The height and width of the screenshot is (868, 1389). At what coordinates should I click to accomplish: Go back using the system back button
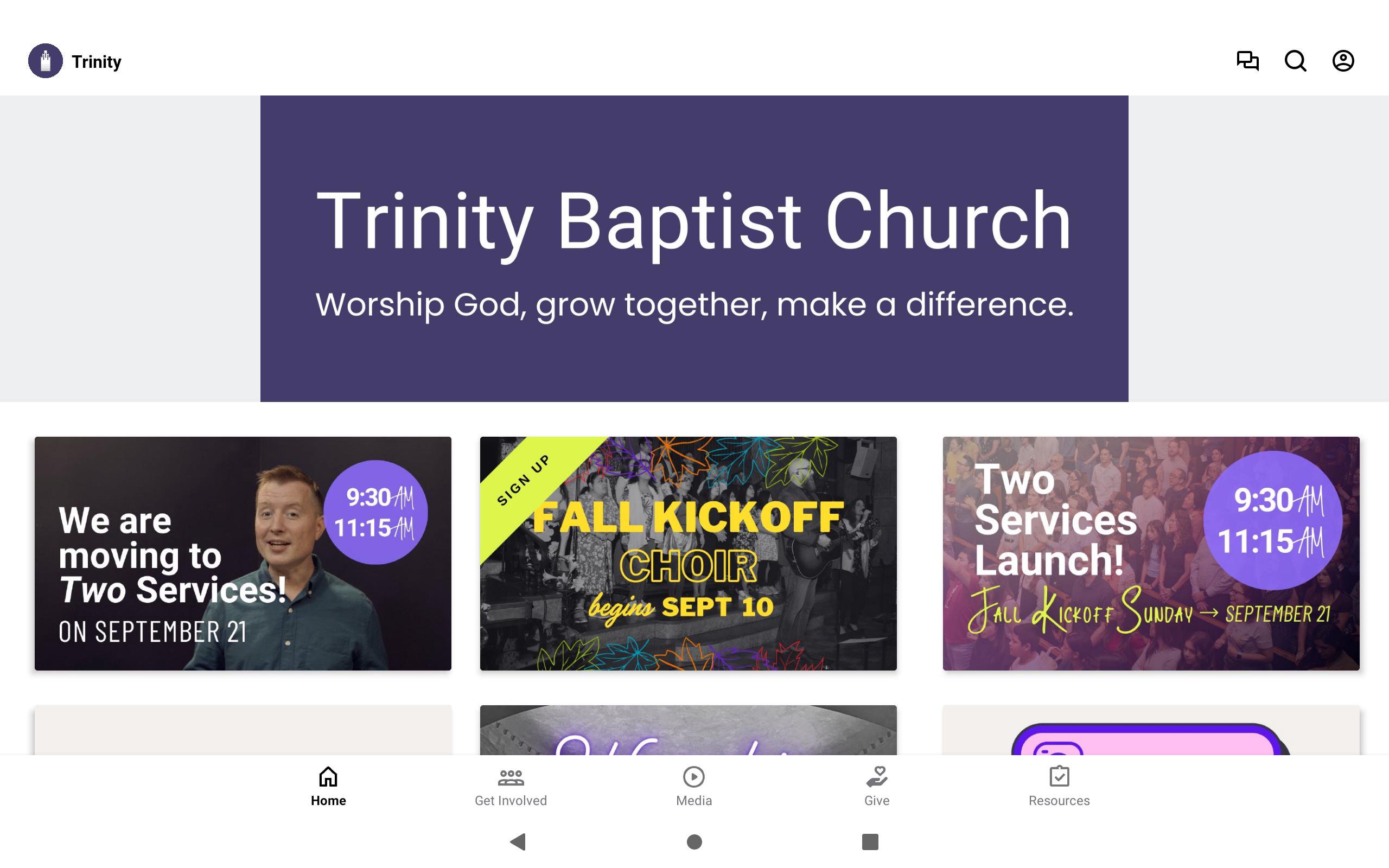(518, 841)
